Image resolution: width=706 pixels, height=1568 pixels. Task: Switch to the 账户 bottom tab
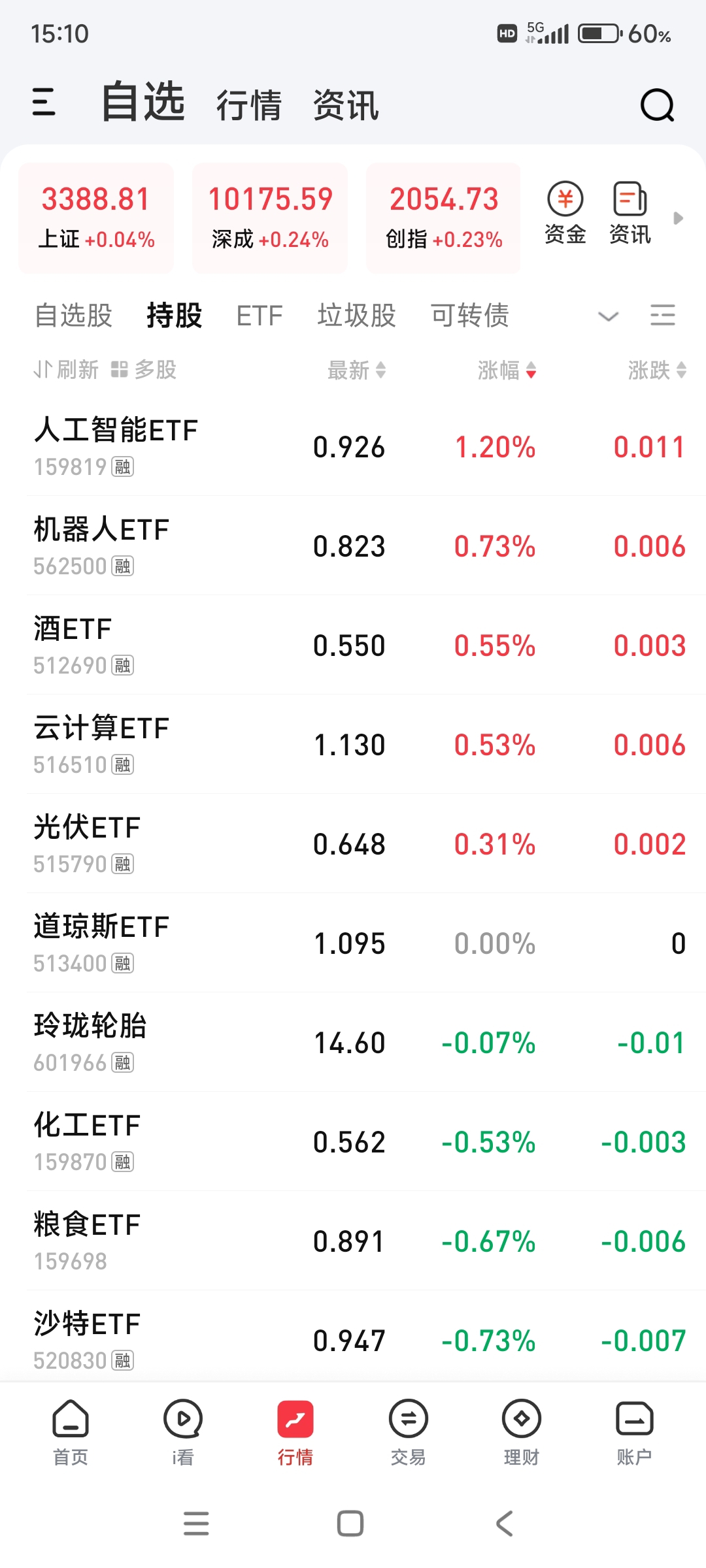coord(634,1432)
